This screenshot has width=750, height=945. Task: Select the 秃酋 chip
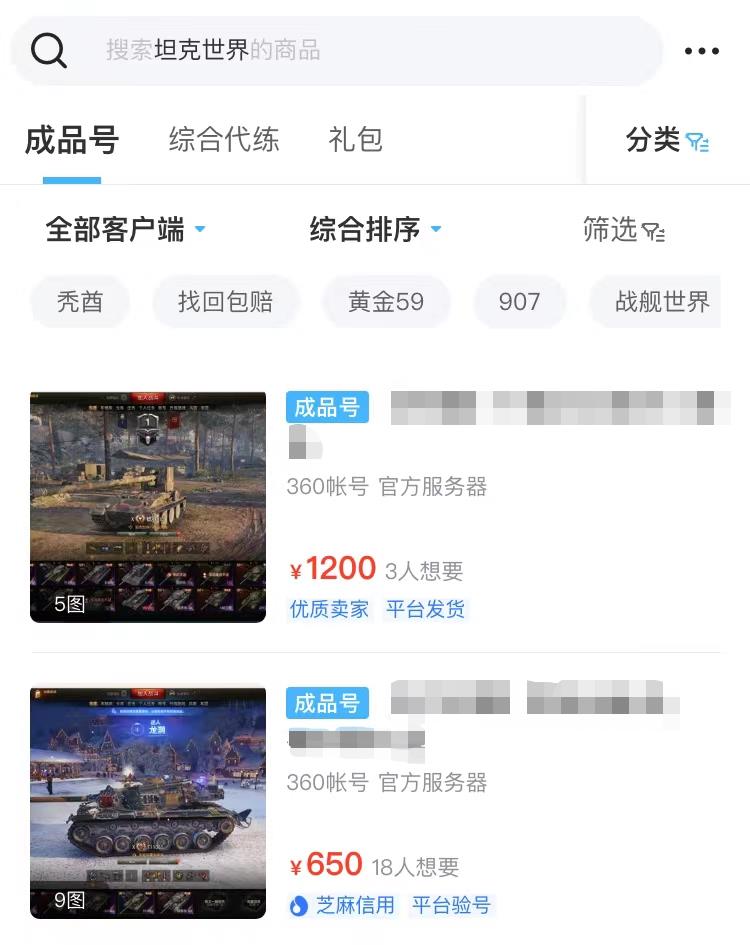click(80, 301)
